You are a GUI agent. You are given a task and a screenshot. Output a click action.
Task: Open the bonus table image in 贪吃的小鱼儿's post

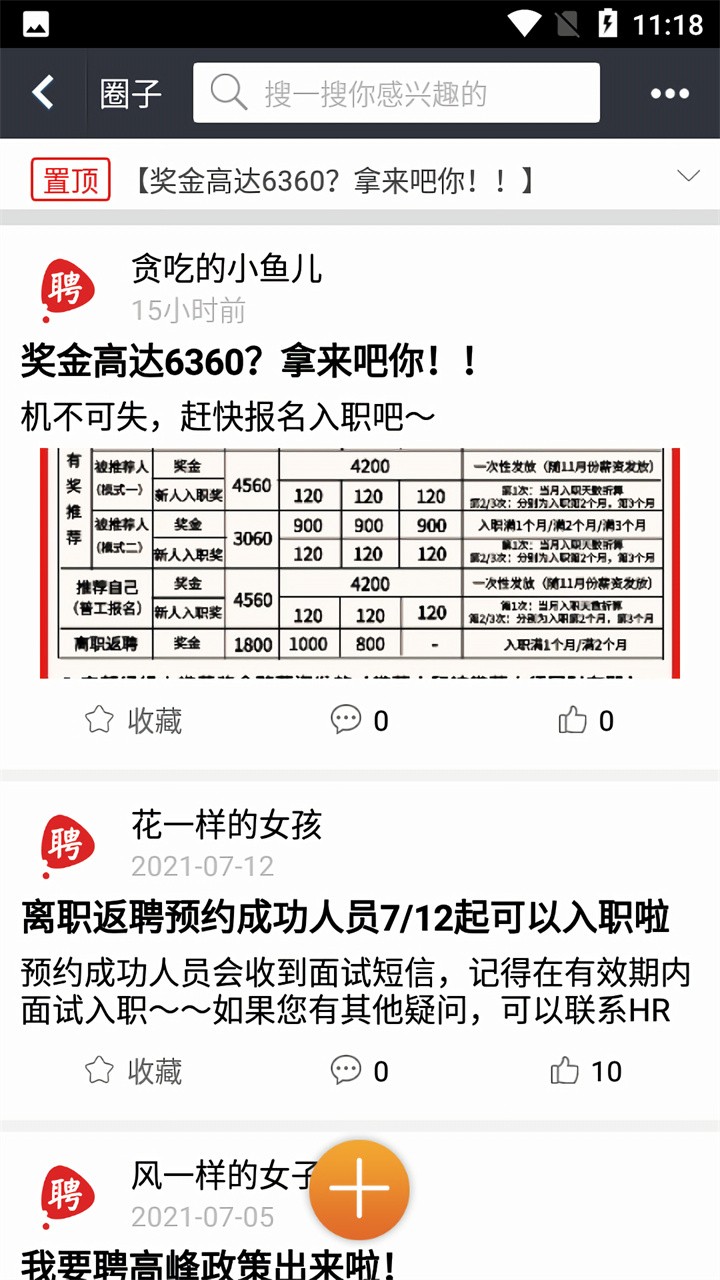[360, 563]
